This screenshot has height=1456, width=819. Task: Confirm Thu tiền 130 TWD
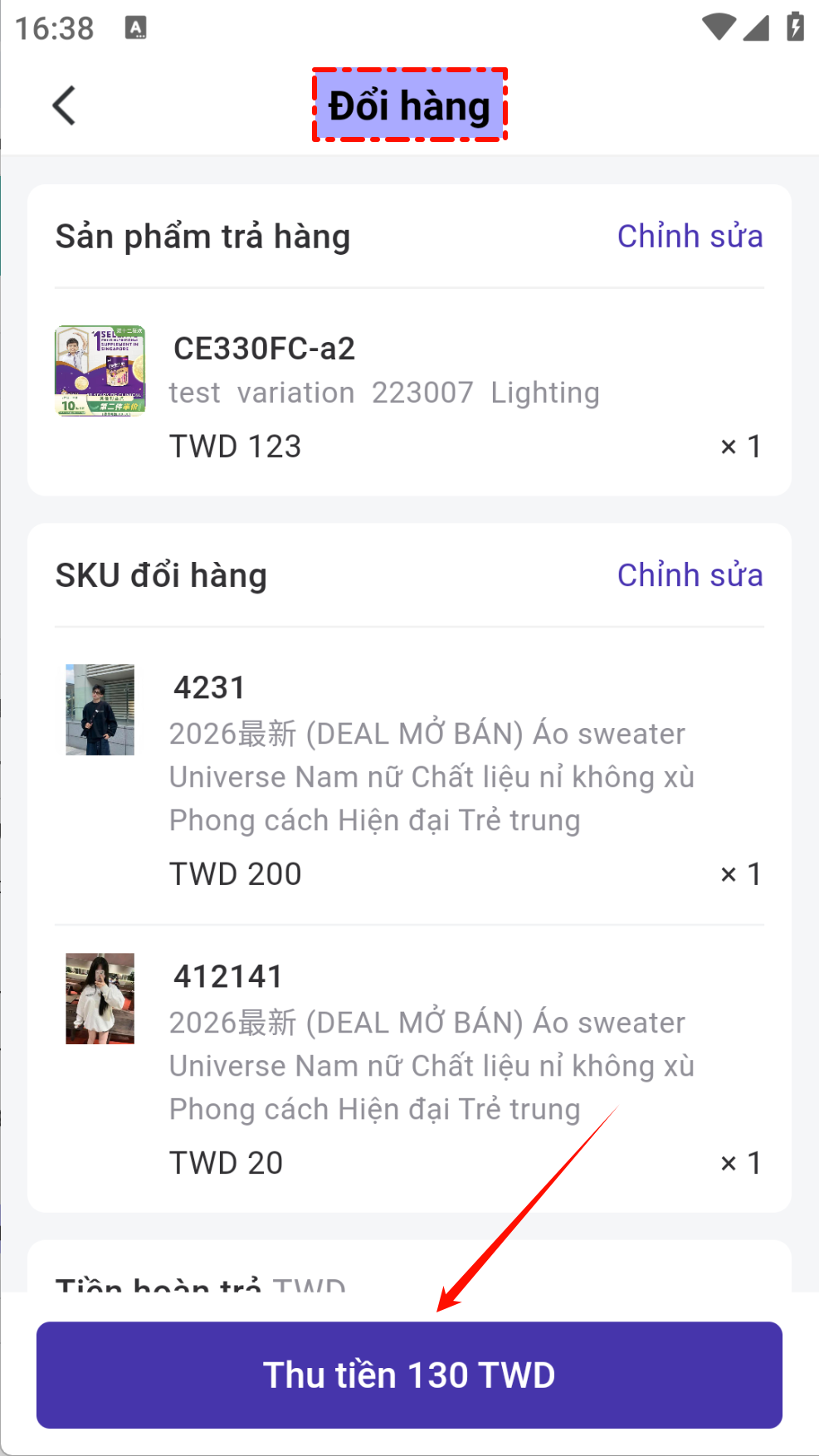(x=409, y=1375)
